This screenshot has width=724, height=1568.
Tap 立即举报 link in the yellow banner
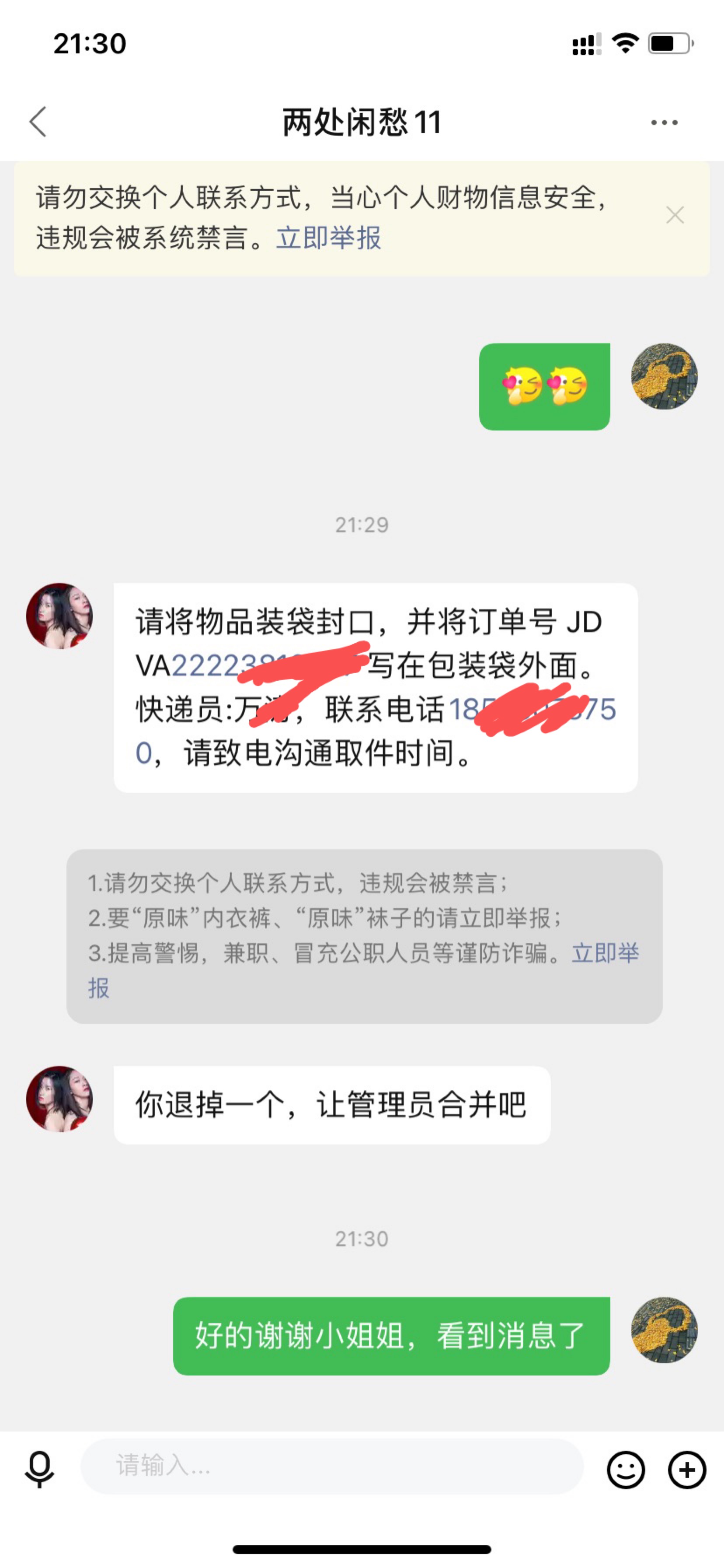click(x=328, y=238)
